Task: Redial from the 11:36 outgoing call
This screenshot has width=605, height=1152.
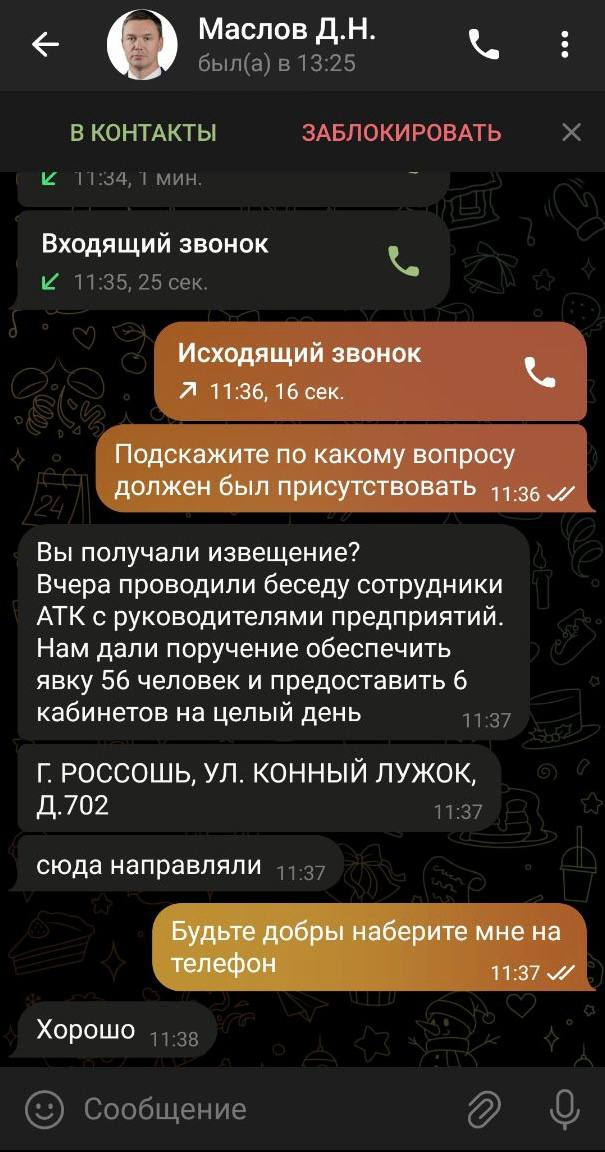Action: (540, 372)
